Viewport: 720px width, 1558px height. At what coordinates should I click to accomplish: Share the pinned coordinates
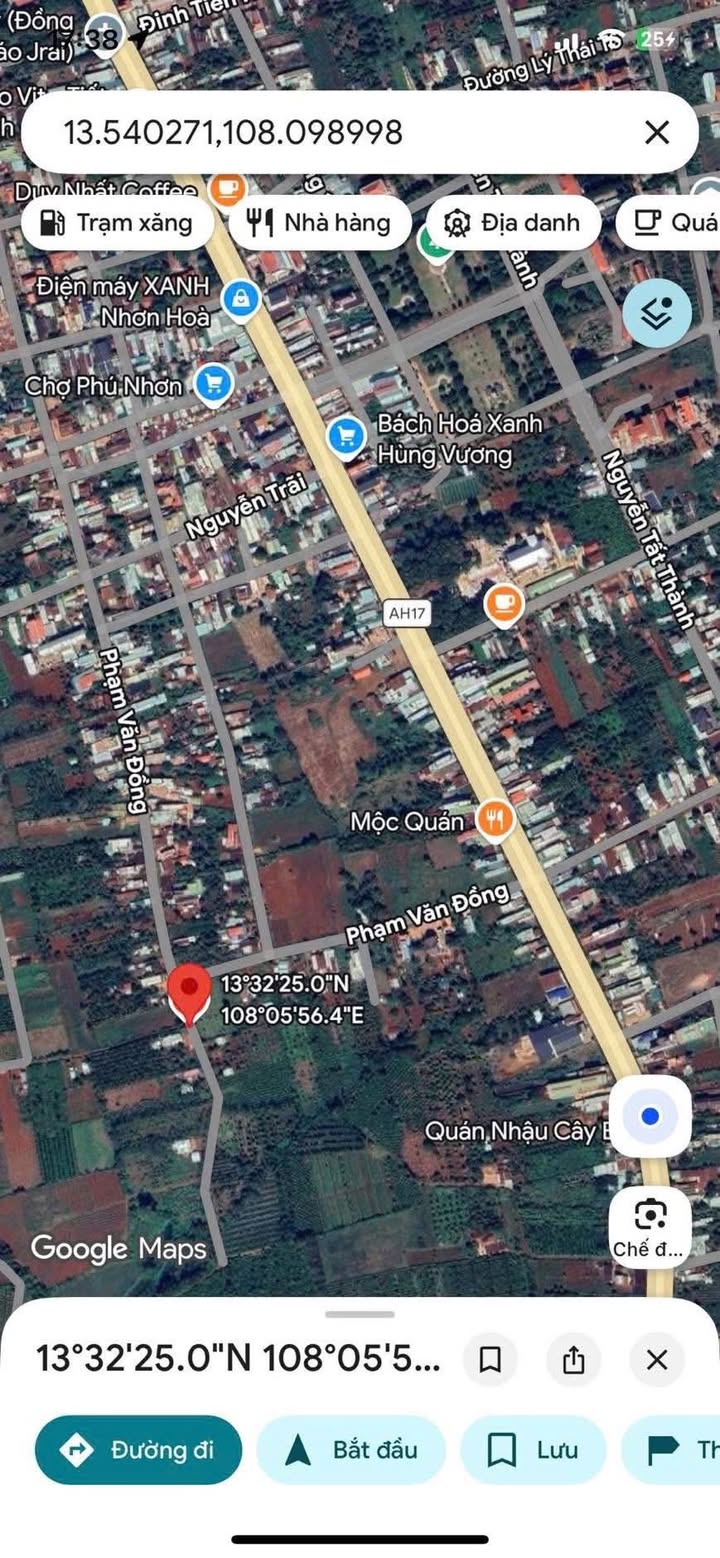(x=573, y=1360)
